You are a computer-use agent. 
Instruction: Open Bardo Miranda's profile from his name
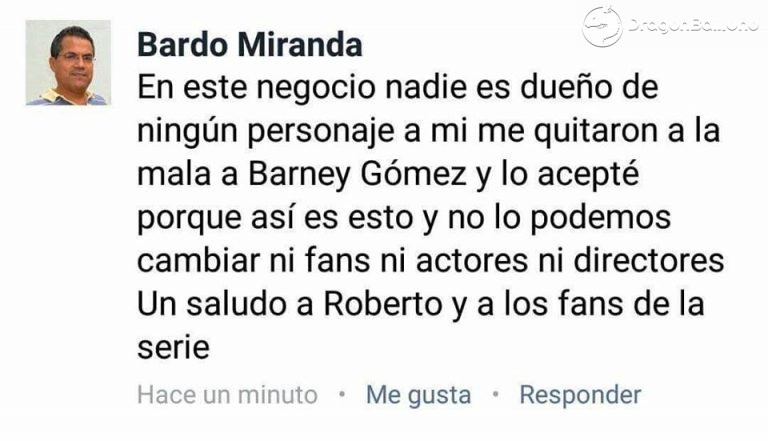click(x=249, y=45)
